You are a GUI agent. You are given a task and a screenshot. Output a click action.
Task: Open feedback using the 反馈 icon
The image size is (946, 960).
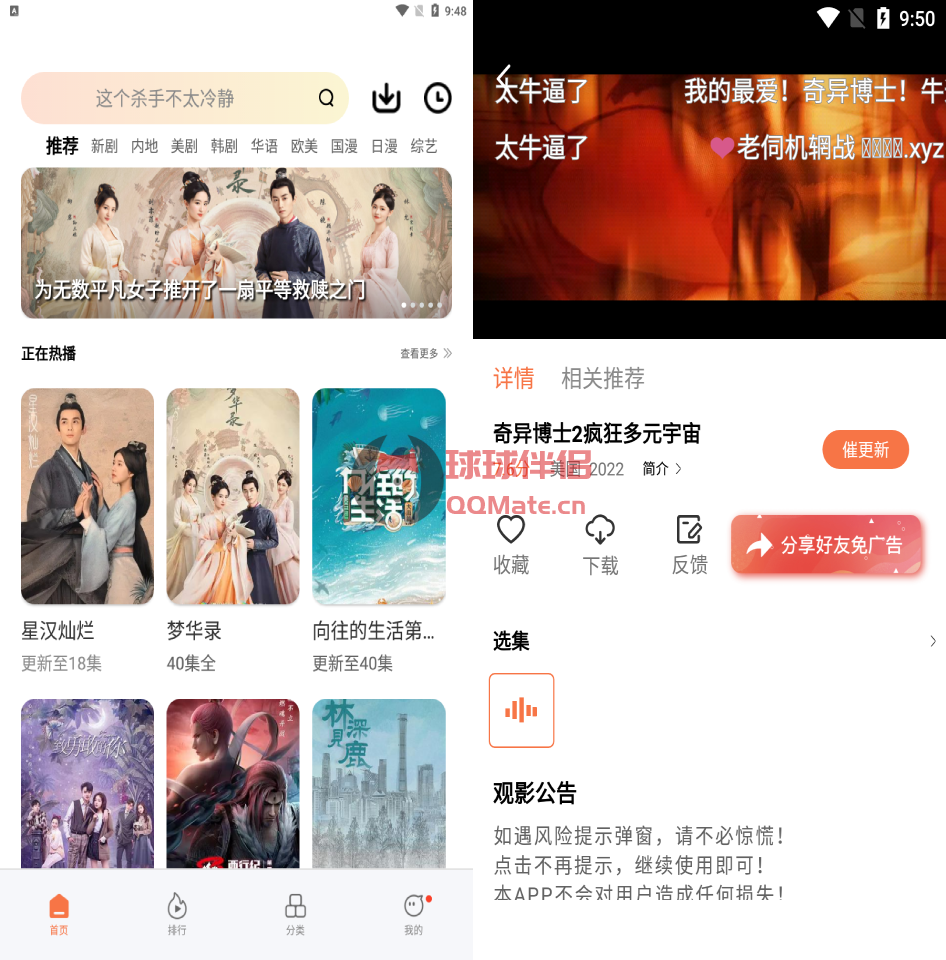coord(689,543)
